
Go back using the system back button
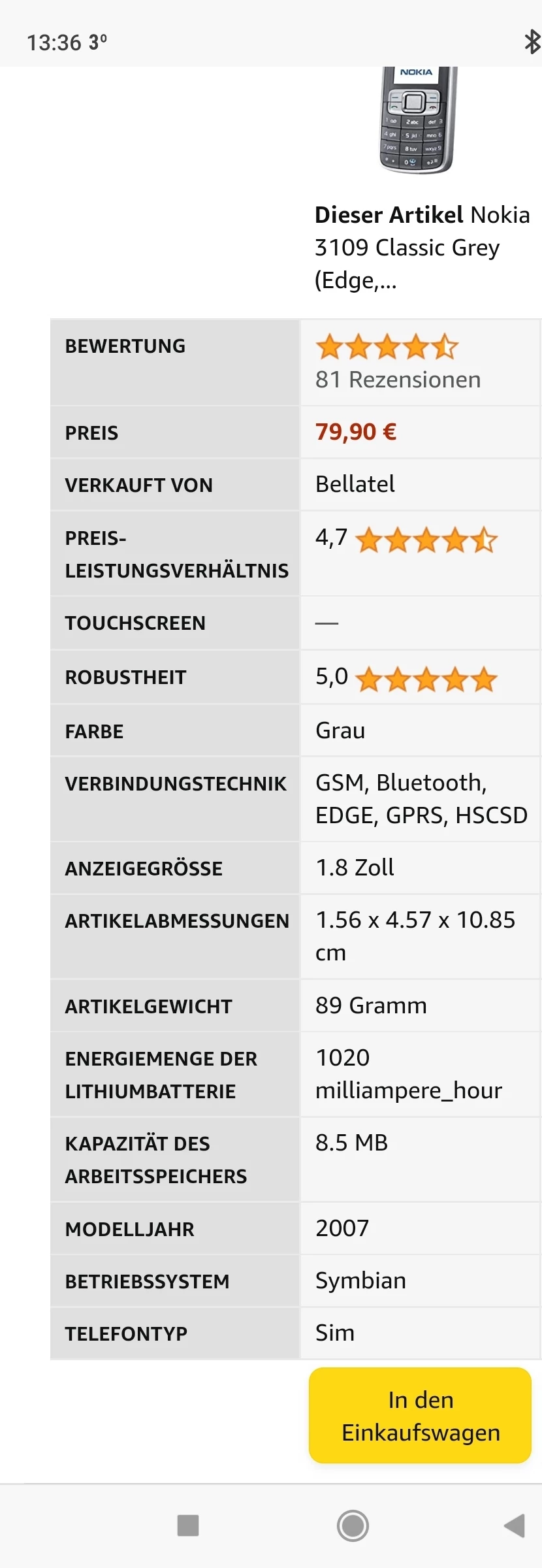[x=515, y=1526]
